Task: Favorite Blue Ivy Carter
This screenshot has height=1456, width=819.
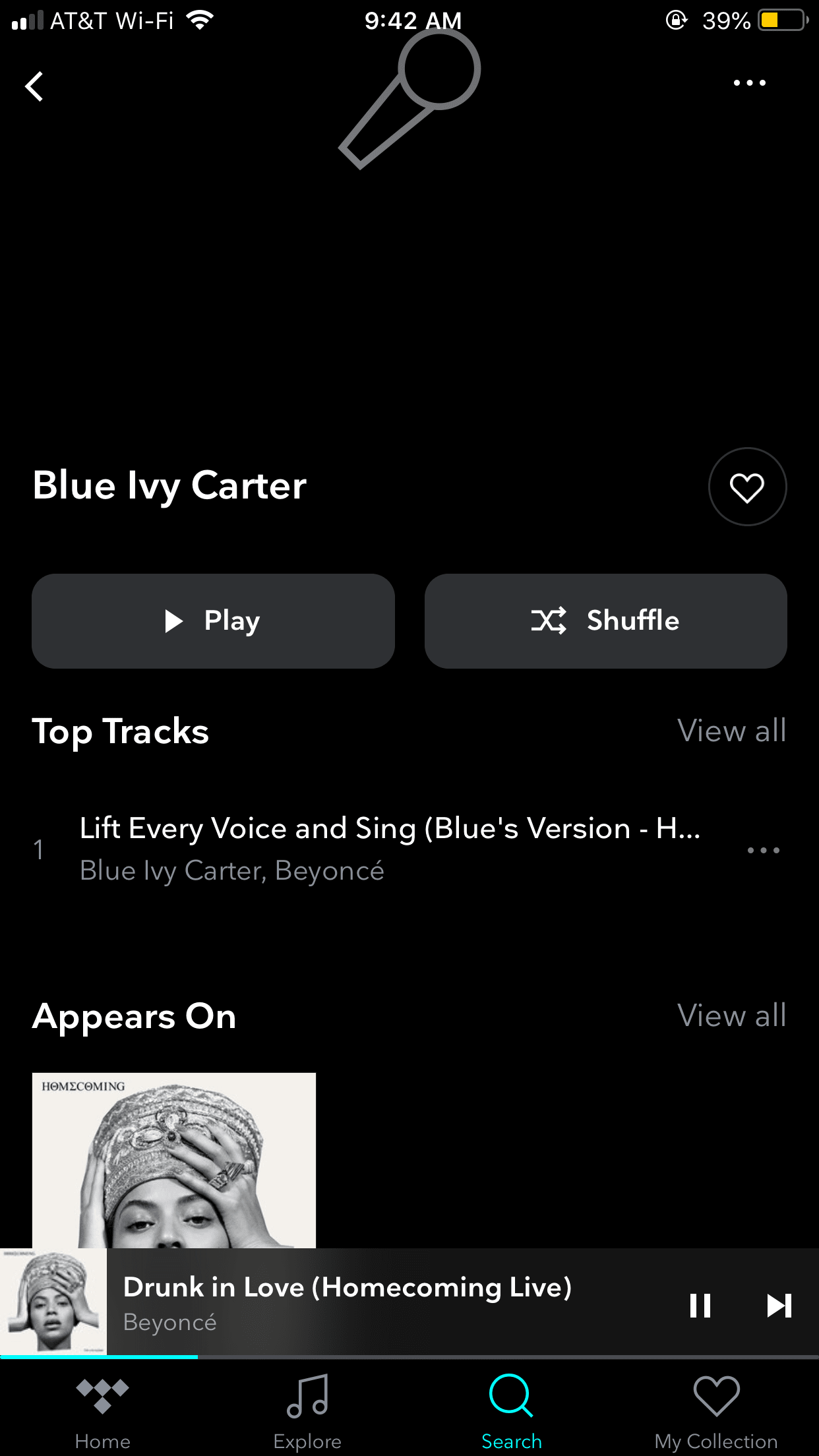Action: 747,487
